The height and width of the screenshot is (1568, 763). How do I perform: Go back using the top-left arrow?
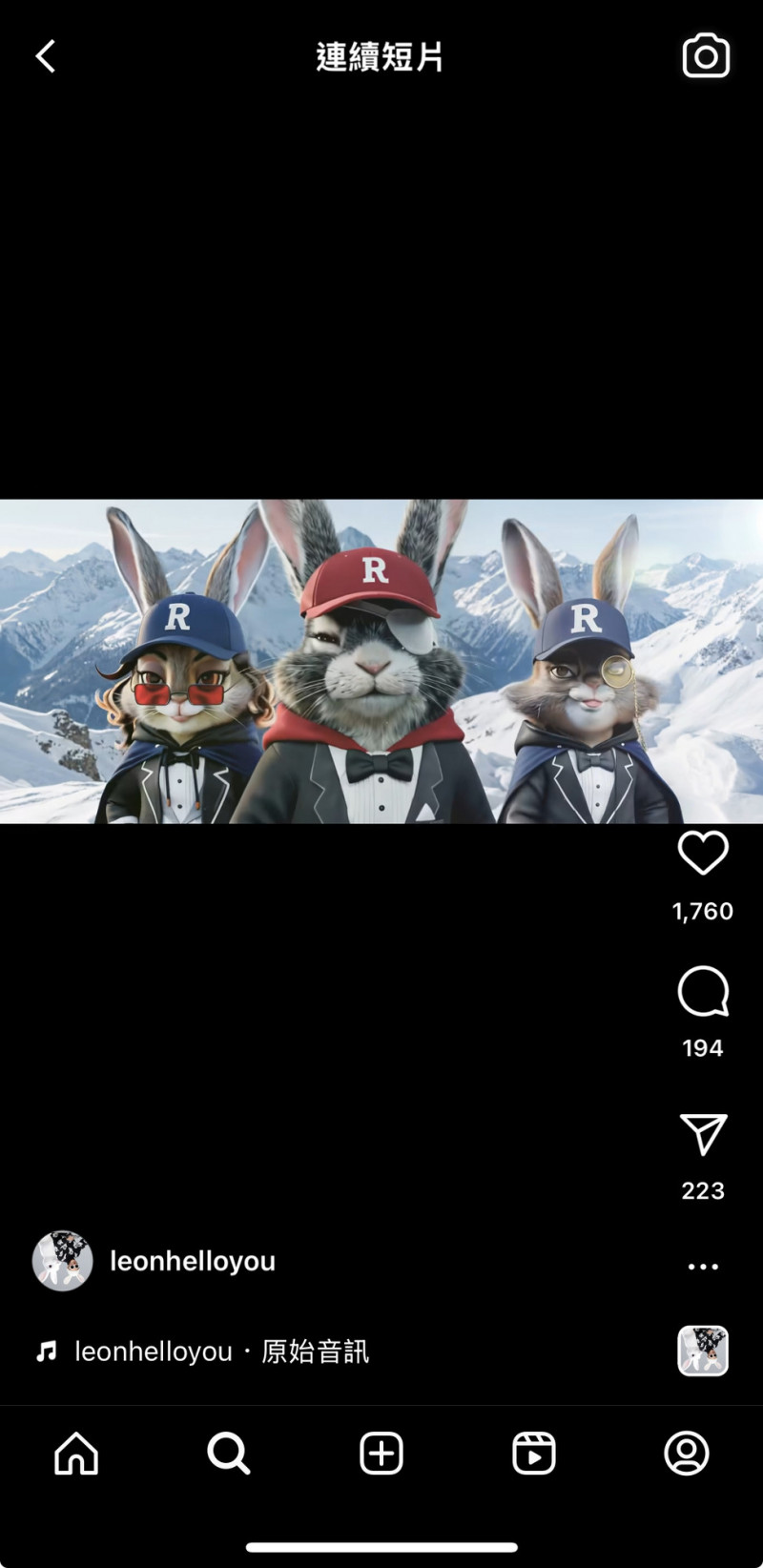point(45,56)
